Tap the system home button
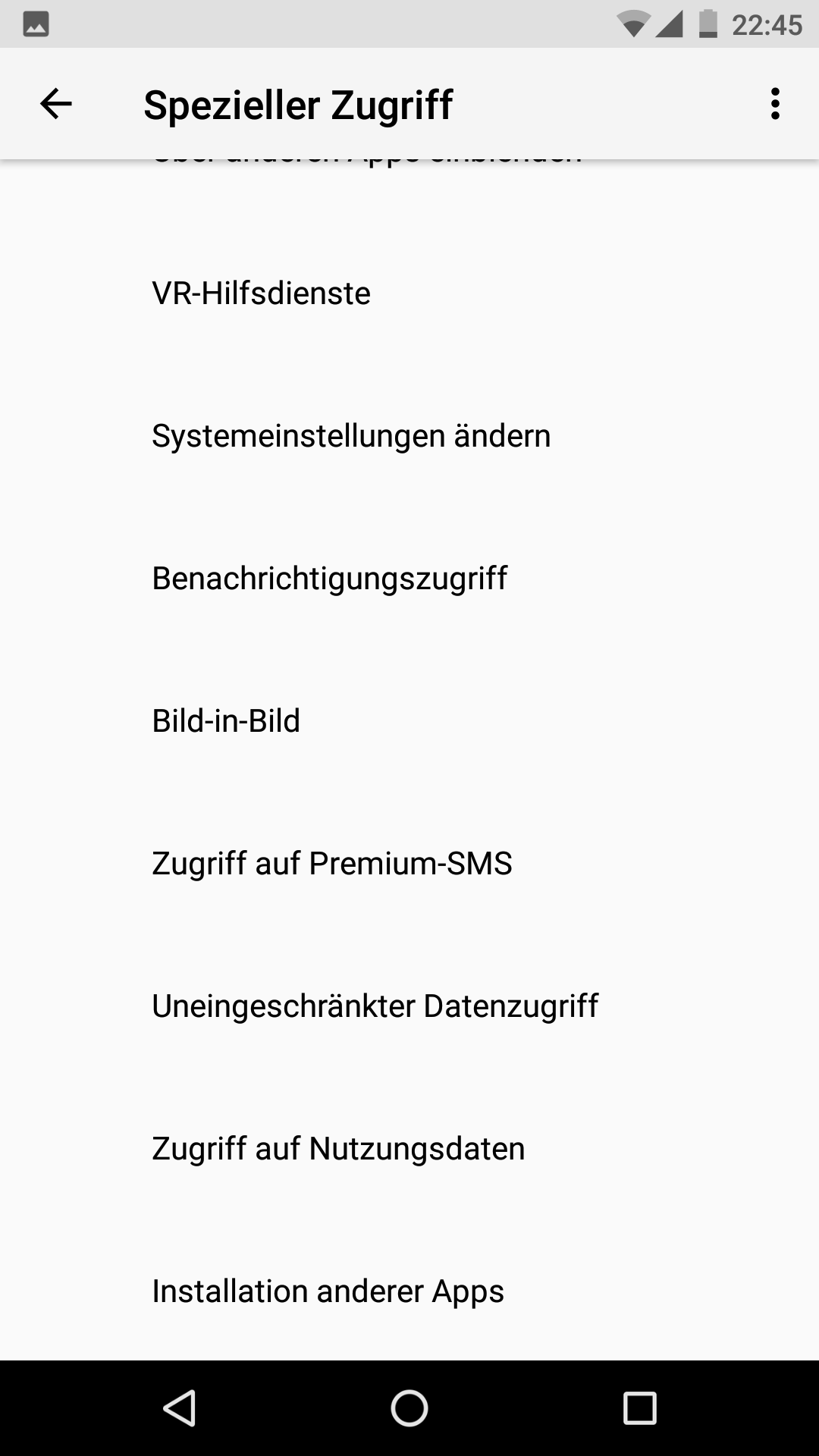The image size is (819, 1456). tap(409, 1408)
